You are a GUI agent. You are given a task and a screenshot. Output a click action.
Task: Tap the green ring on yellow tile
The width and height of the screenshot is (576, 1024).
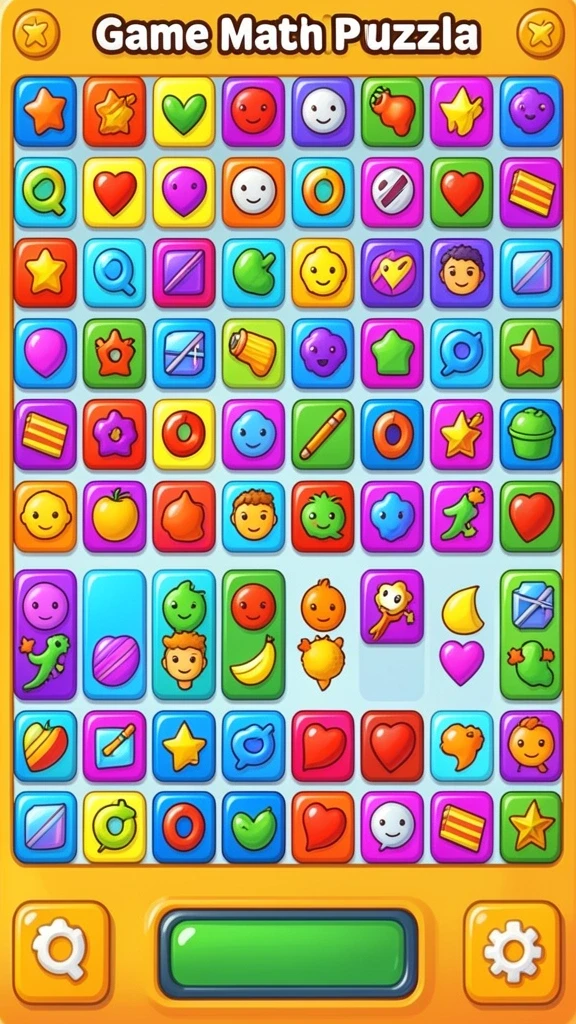114,827
